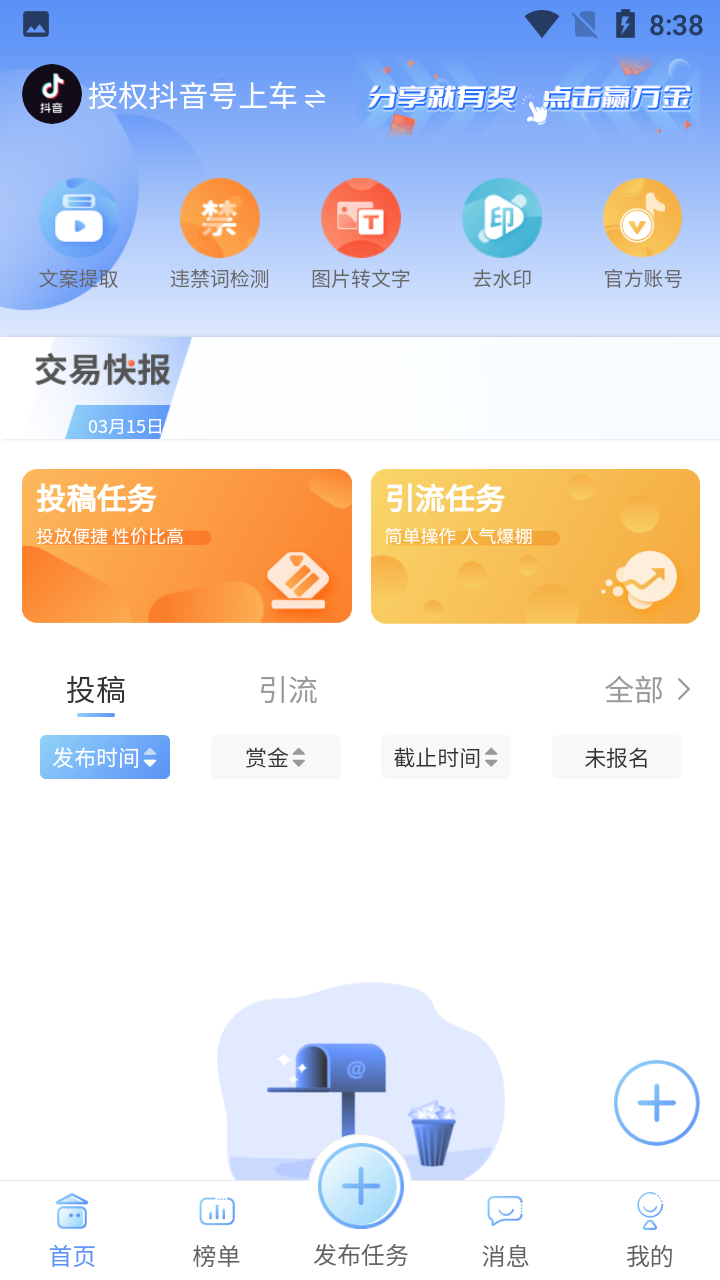720x1280 pixels.
Task: Toggle the 未报名 filter
Action: [x=616, y=757]
